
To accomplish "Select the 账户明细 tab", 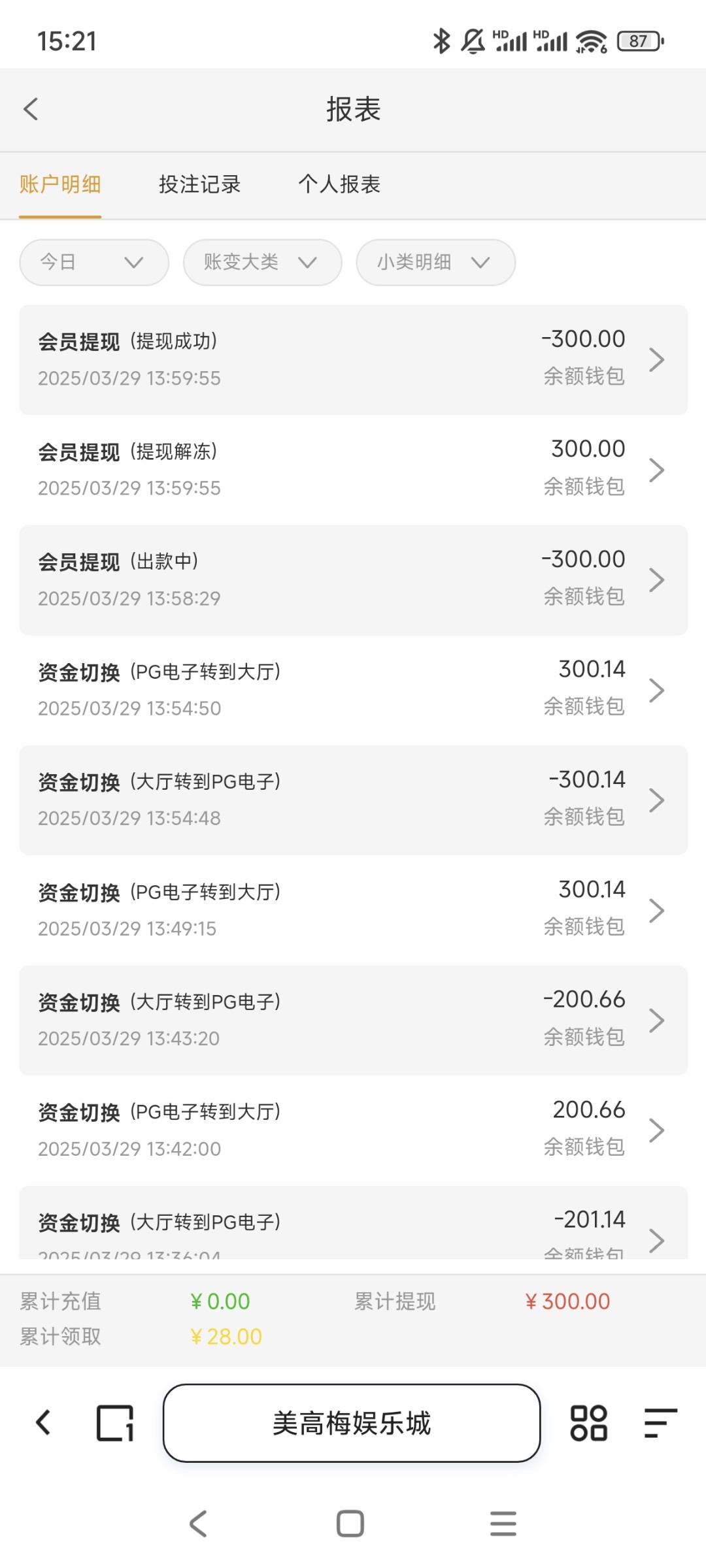I will click(x=60, y=184).
